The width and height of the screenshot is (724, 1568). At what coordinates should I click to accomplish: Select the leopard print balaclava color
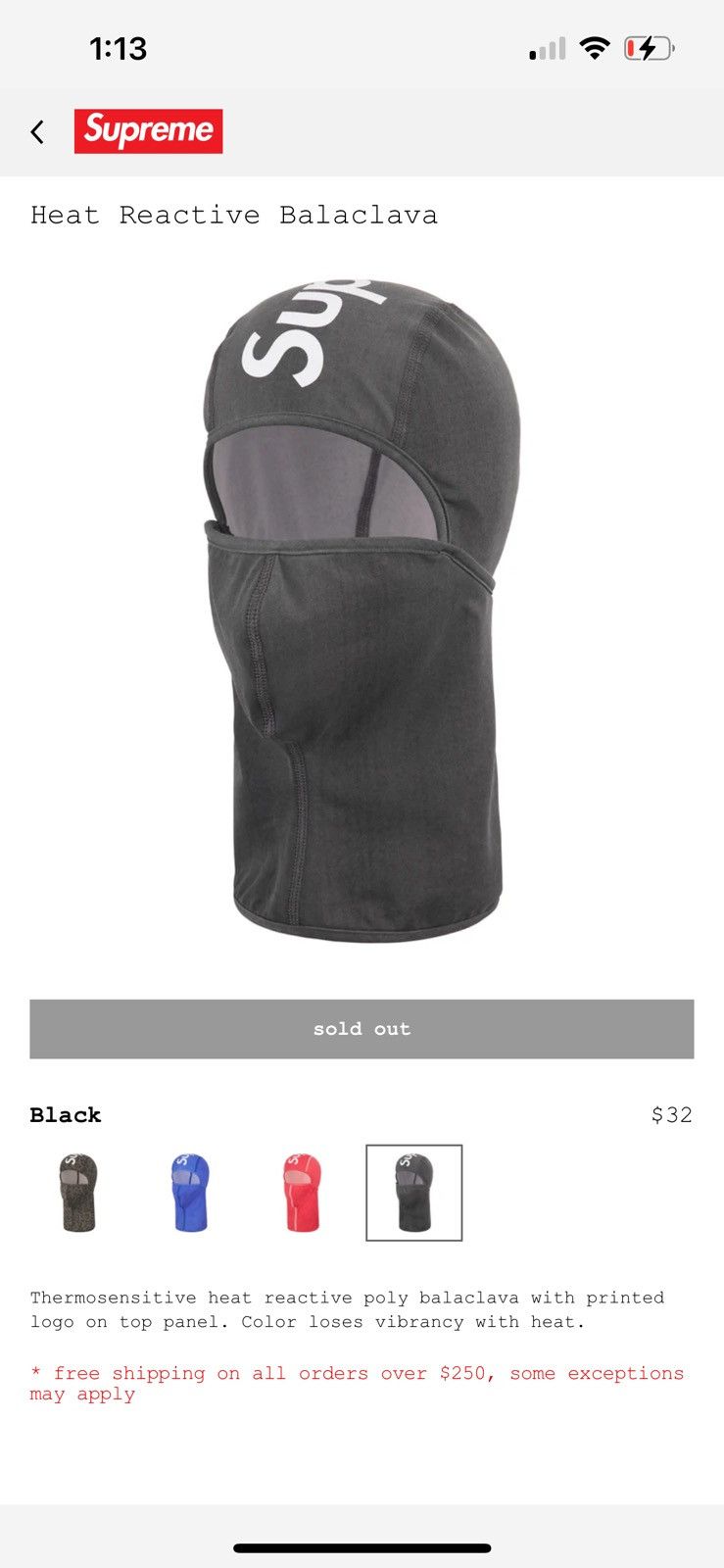click(x=78, y=1193)
